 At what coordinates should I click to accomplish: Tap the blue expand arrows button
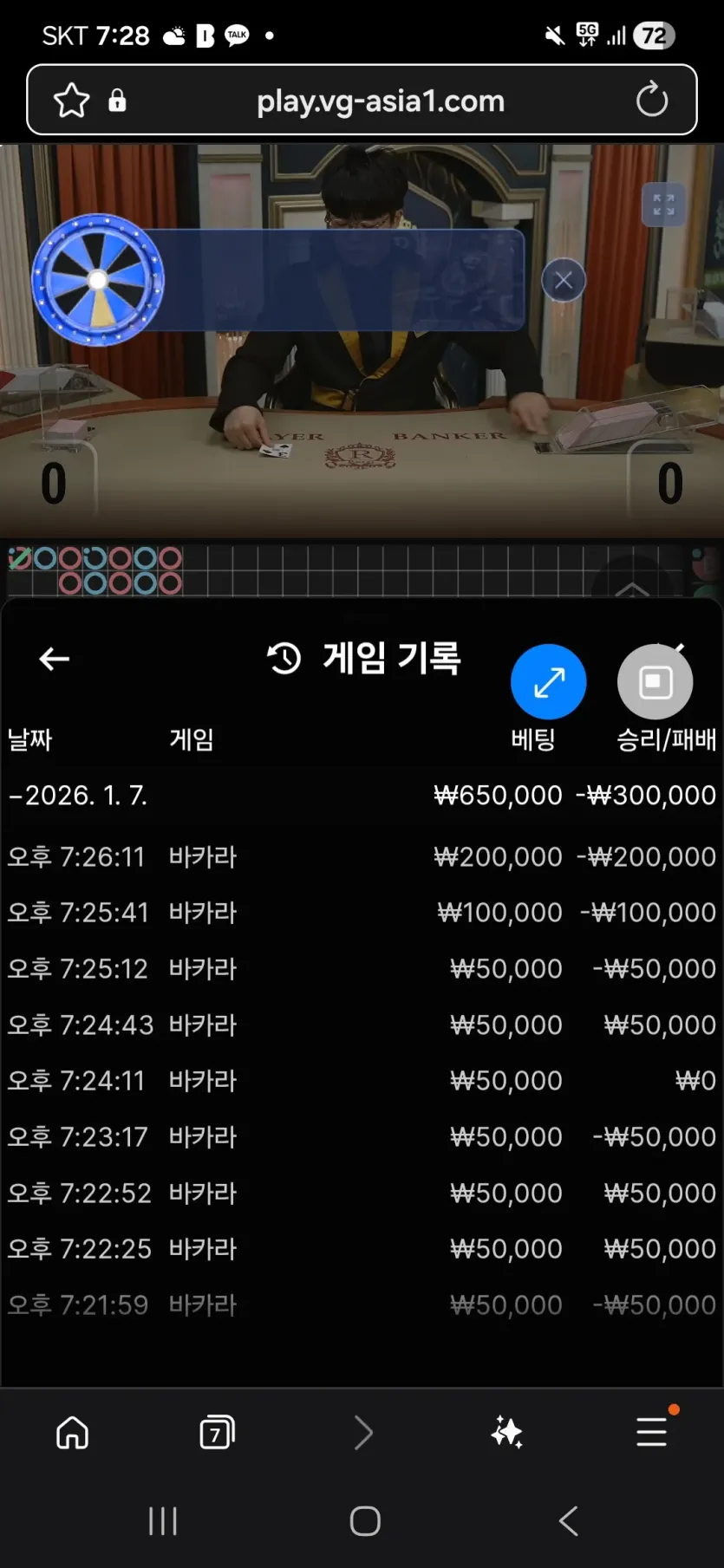click(548, 682)
